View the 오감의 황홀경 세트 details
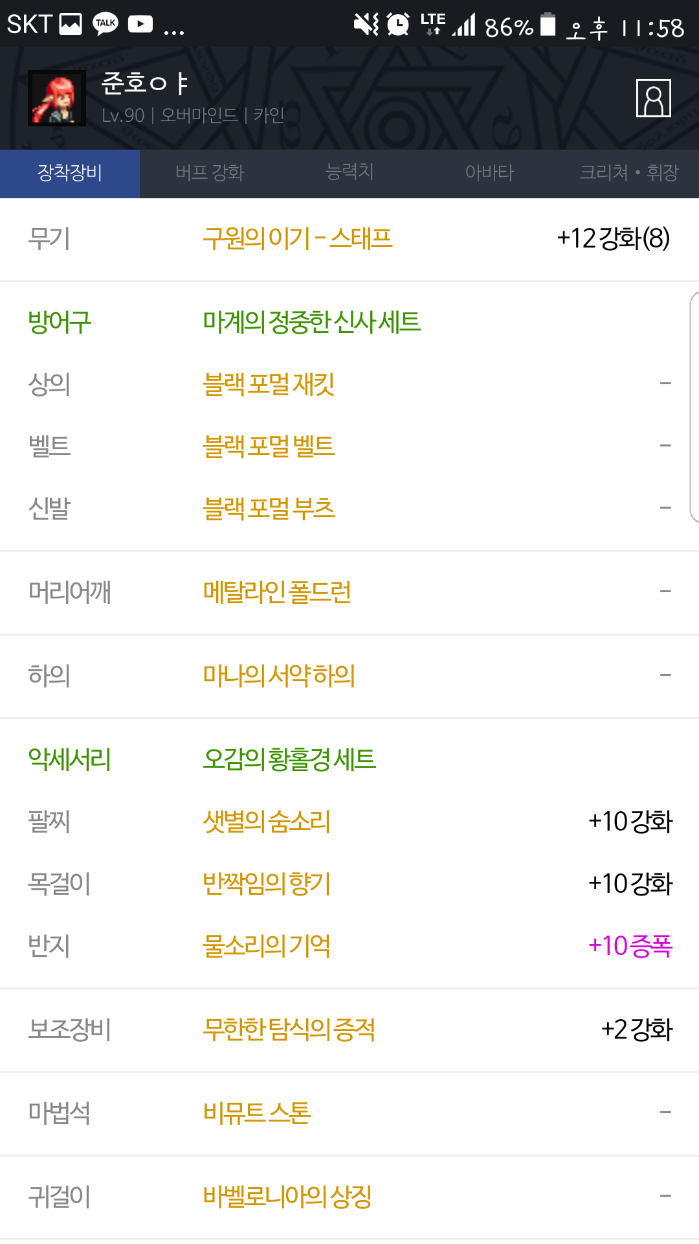 (x=289, y=760)
